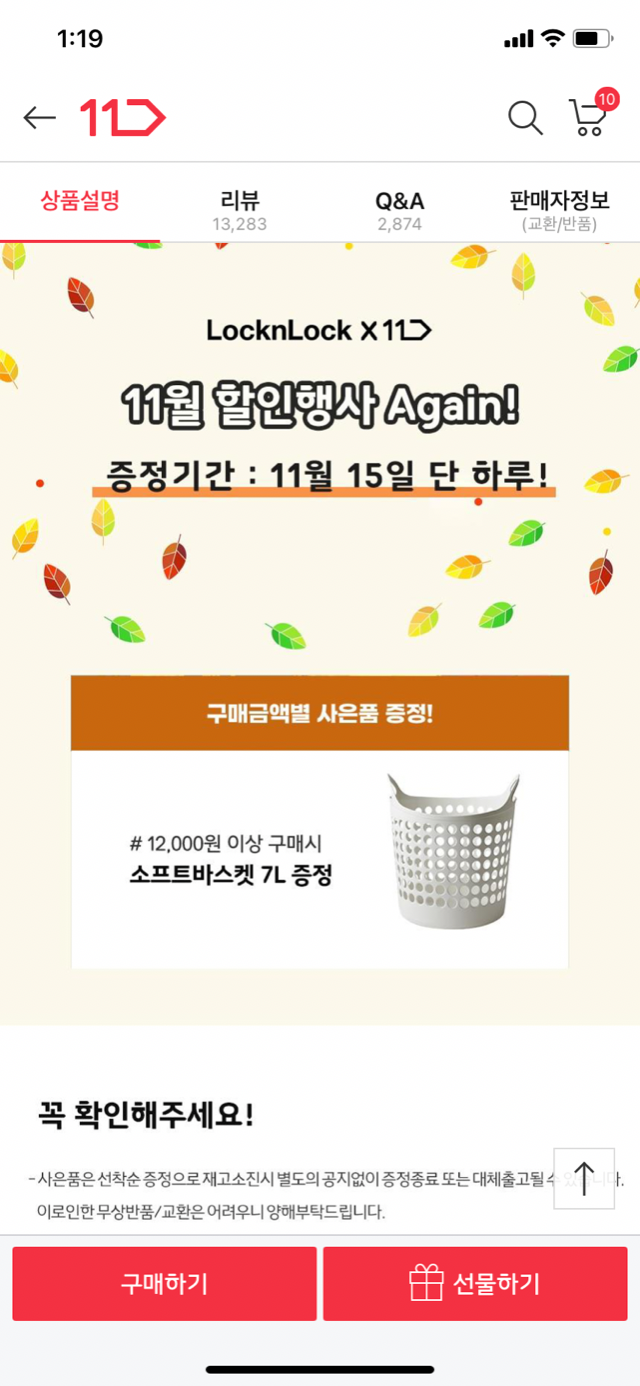This screenshot has width=640, height=1386.
Task: Tap the 선물하기 gift button
Action: [x=475, y=1284]
